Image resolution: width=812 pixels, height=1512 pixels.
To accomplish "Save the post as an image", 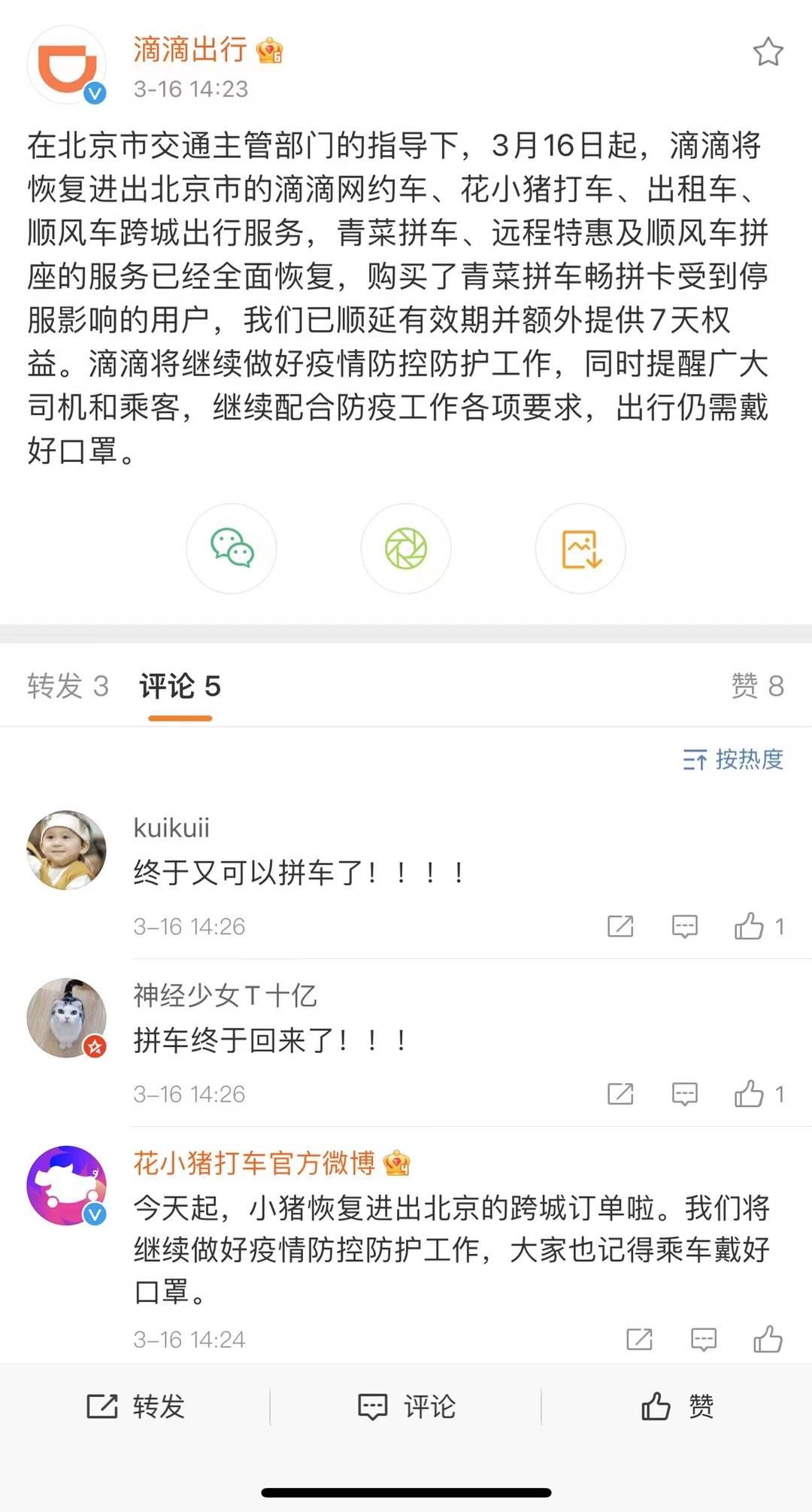I will pos(580,548).
